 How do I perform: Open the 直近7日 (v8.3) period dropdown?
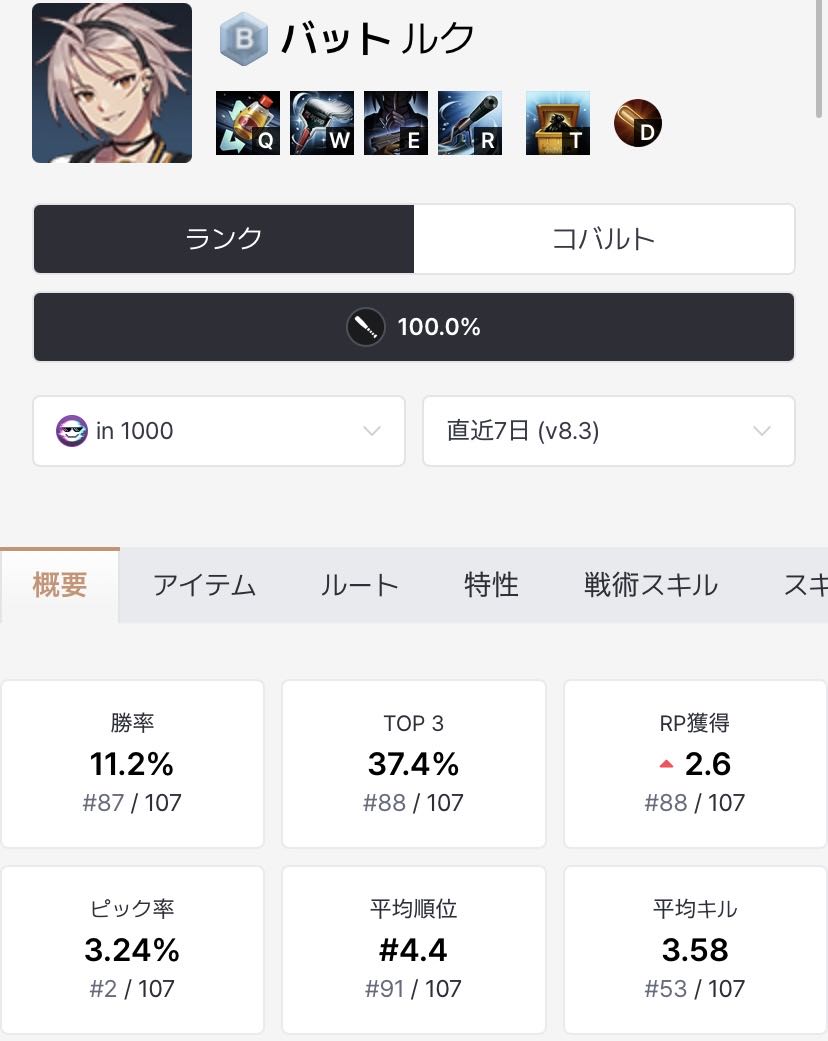pos(609,431)
